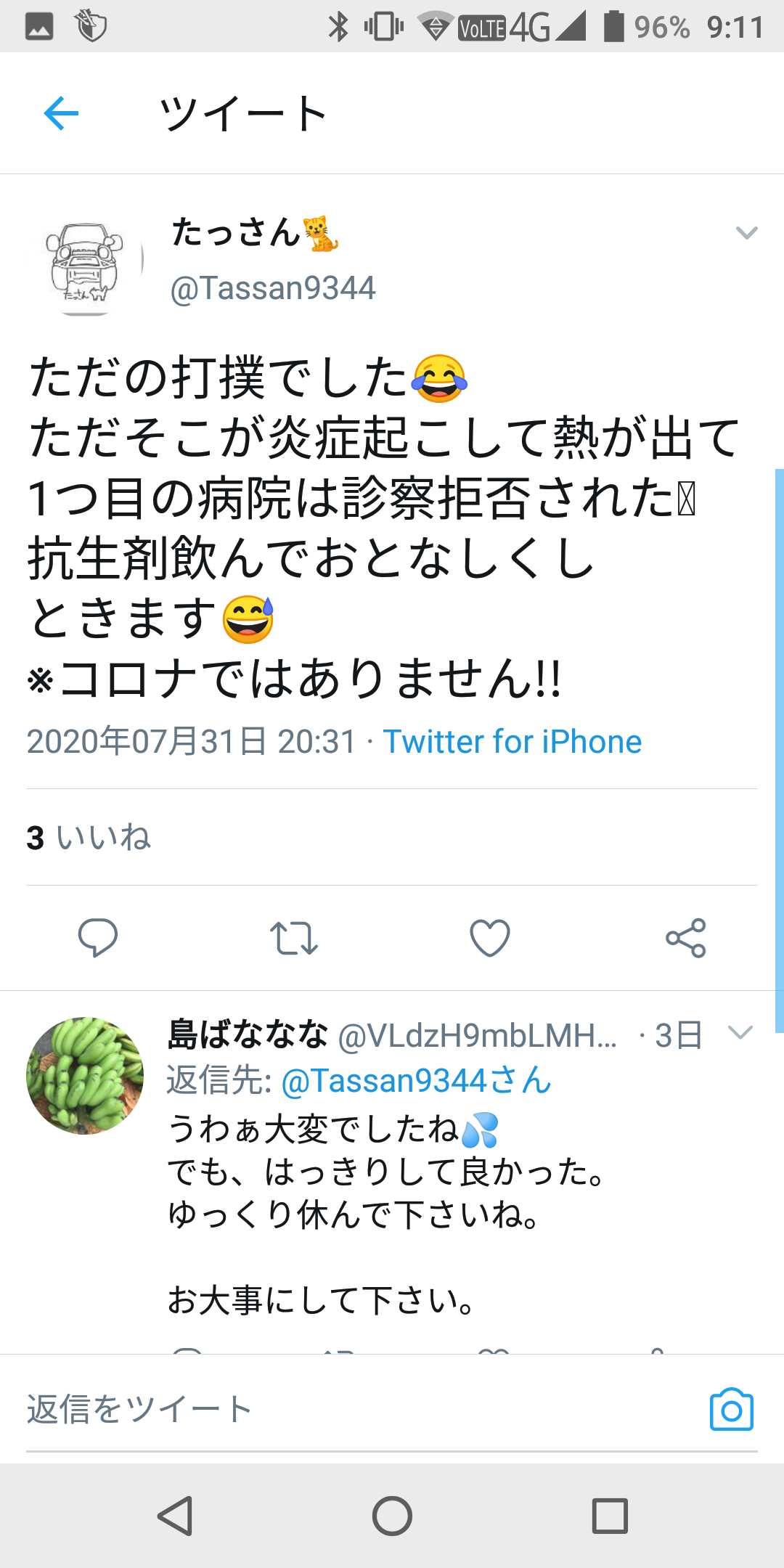The height and width of the screenshot is (1568, 784).
Task: Open @Tassan9344 handle under たっさん
Action: point(273,288)
